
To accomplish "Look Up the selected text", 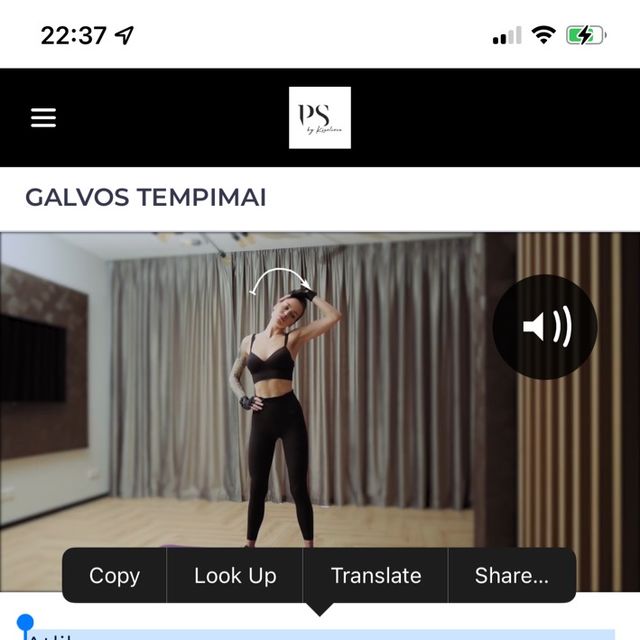I will click(x=235, y=575).
